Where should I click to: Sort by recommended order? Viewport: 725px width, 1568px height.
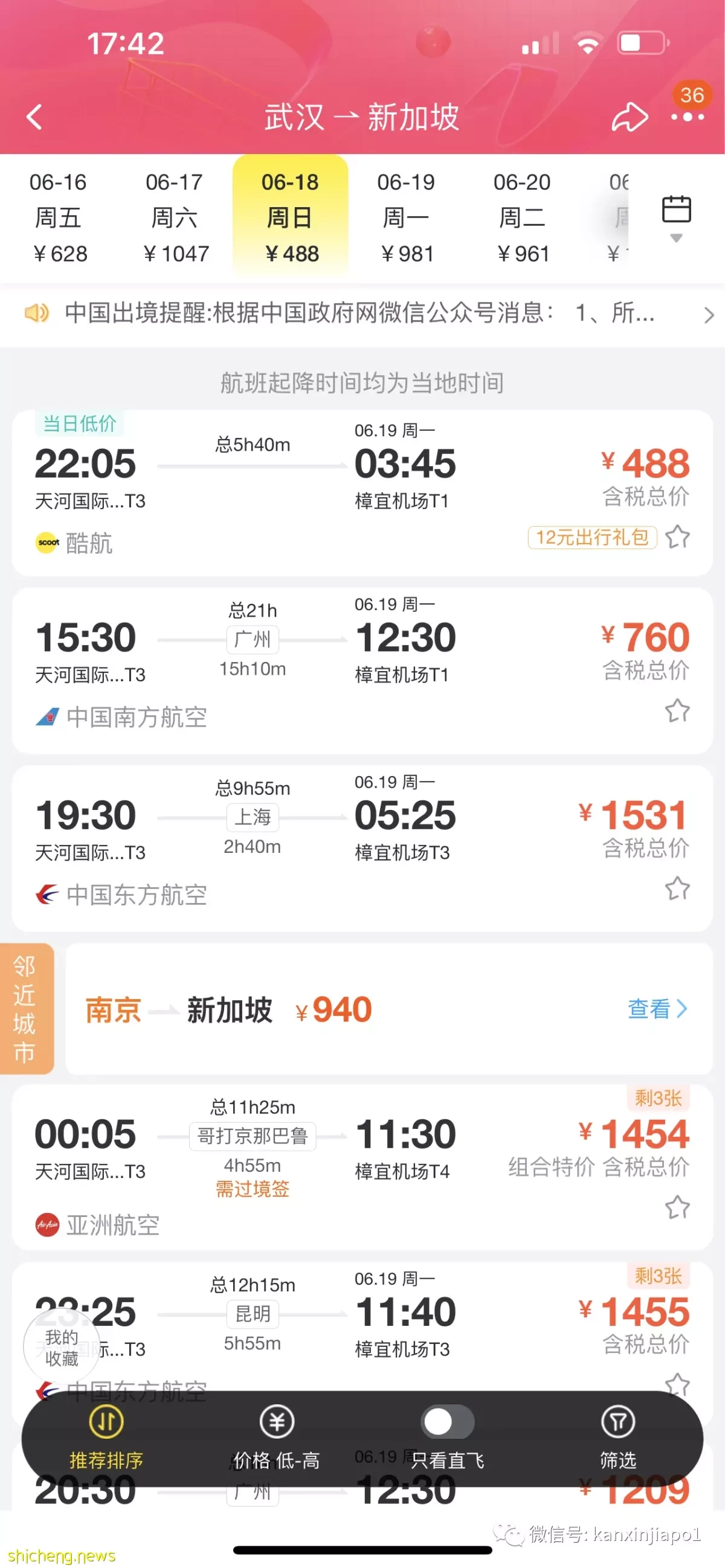click(106, 1439)
